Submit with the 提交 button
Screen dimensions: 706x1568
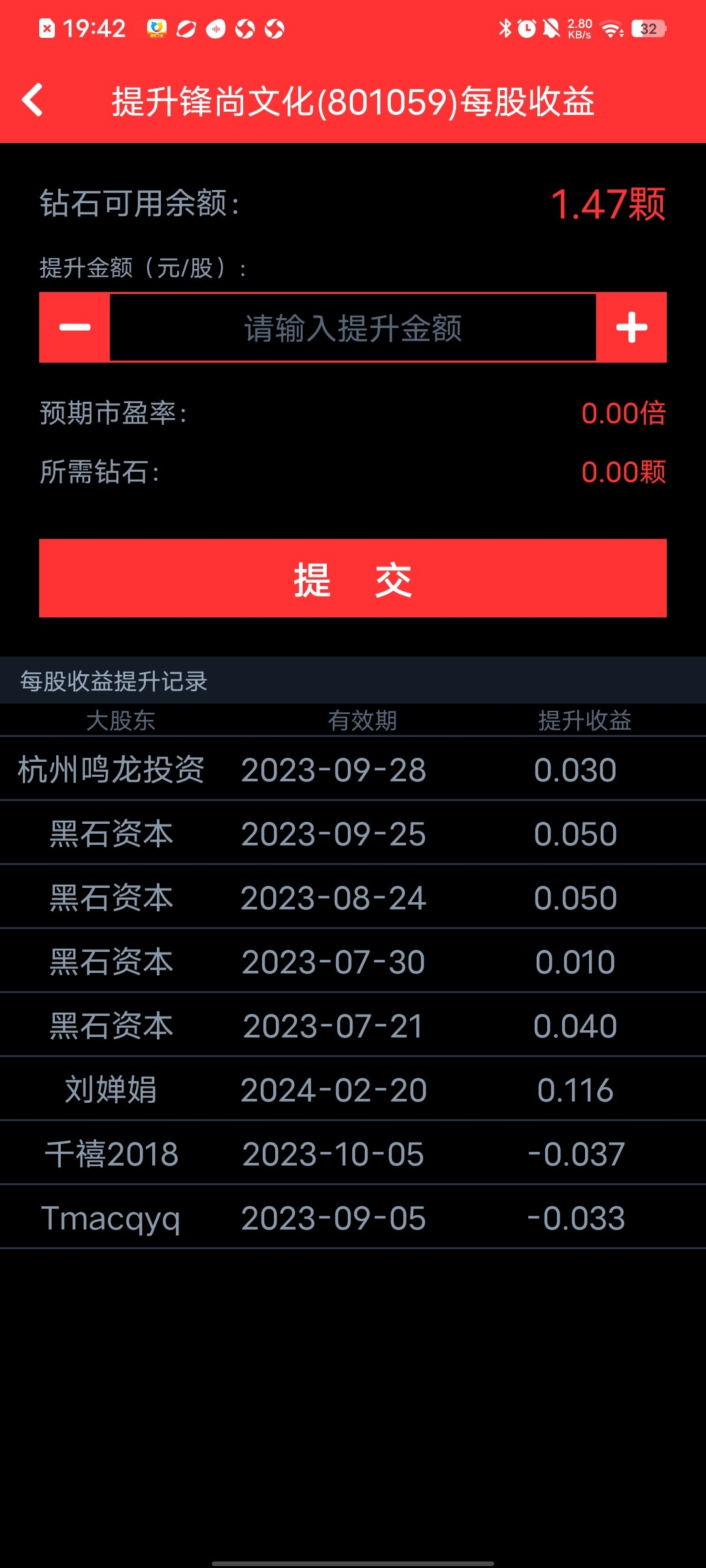click(x=353, y=578)
